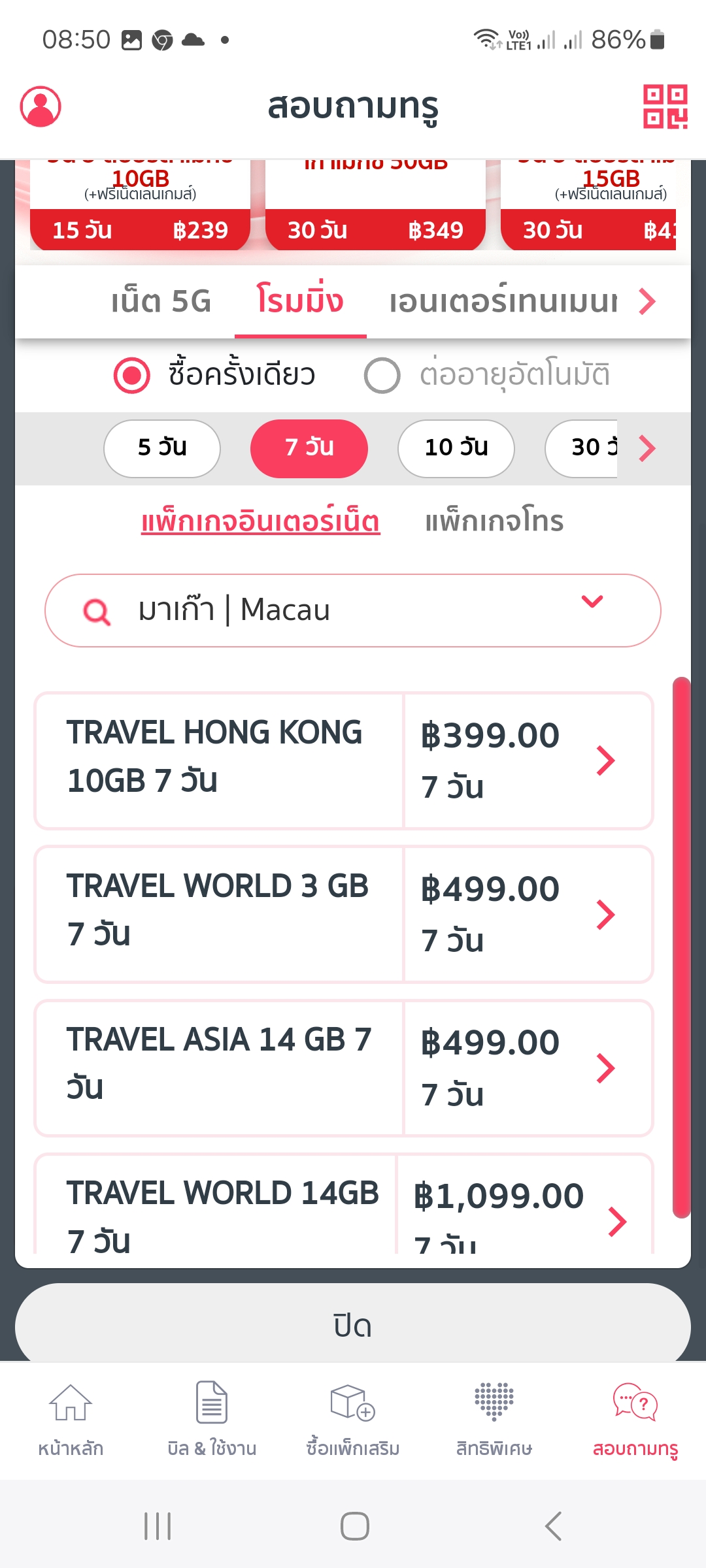Screen dimensions: 706x1568
Task: Switch to the เอนเตอร์เทนเมนท์ tab
Action: coord(503,301)
